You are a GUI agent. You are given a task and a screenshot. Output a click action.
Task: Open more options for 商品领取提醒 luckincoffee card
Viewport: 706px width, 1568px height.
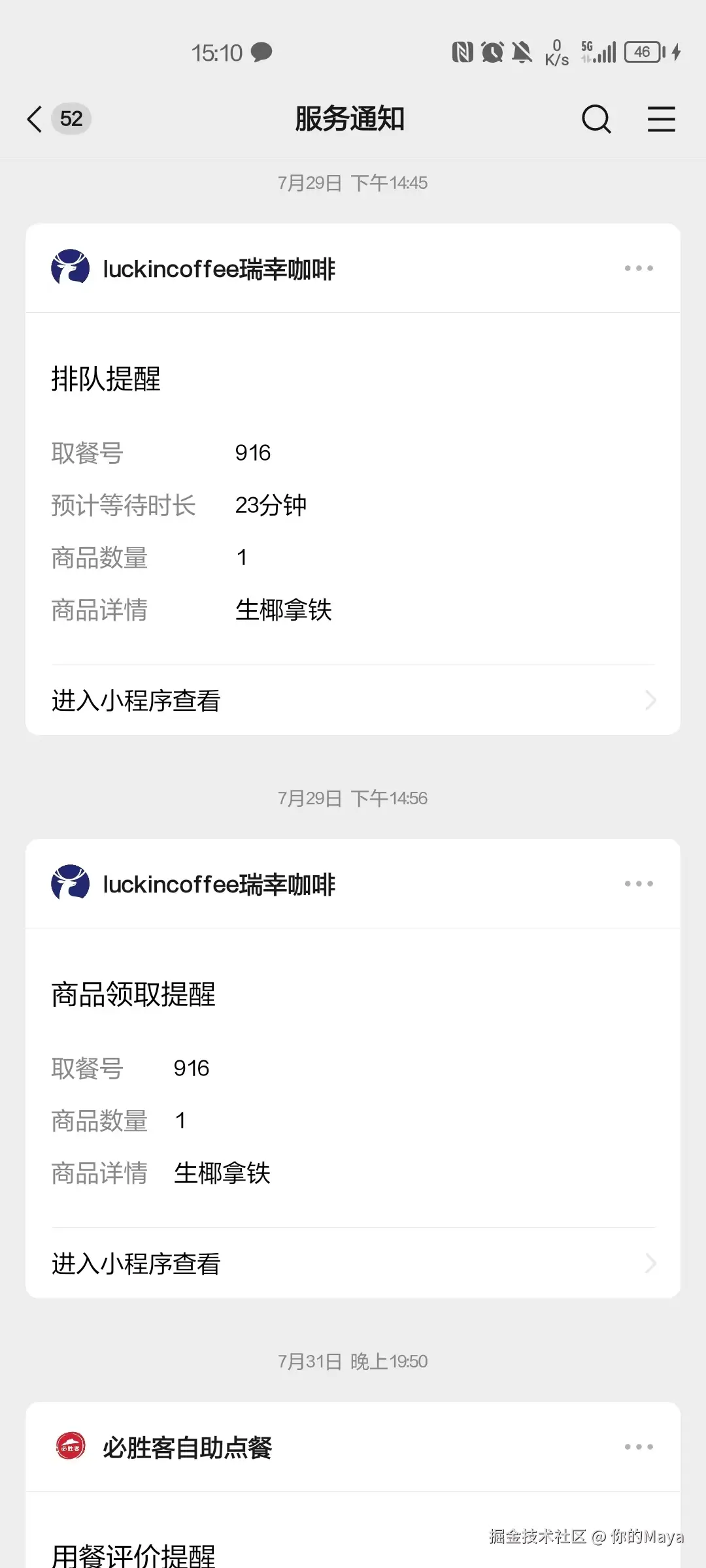pyautogui.click(x=638, y=884)
